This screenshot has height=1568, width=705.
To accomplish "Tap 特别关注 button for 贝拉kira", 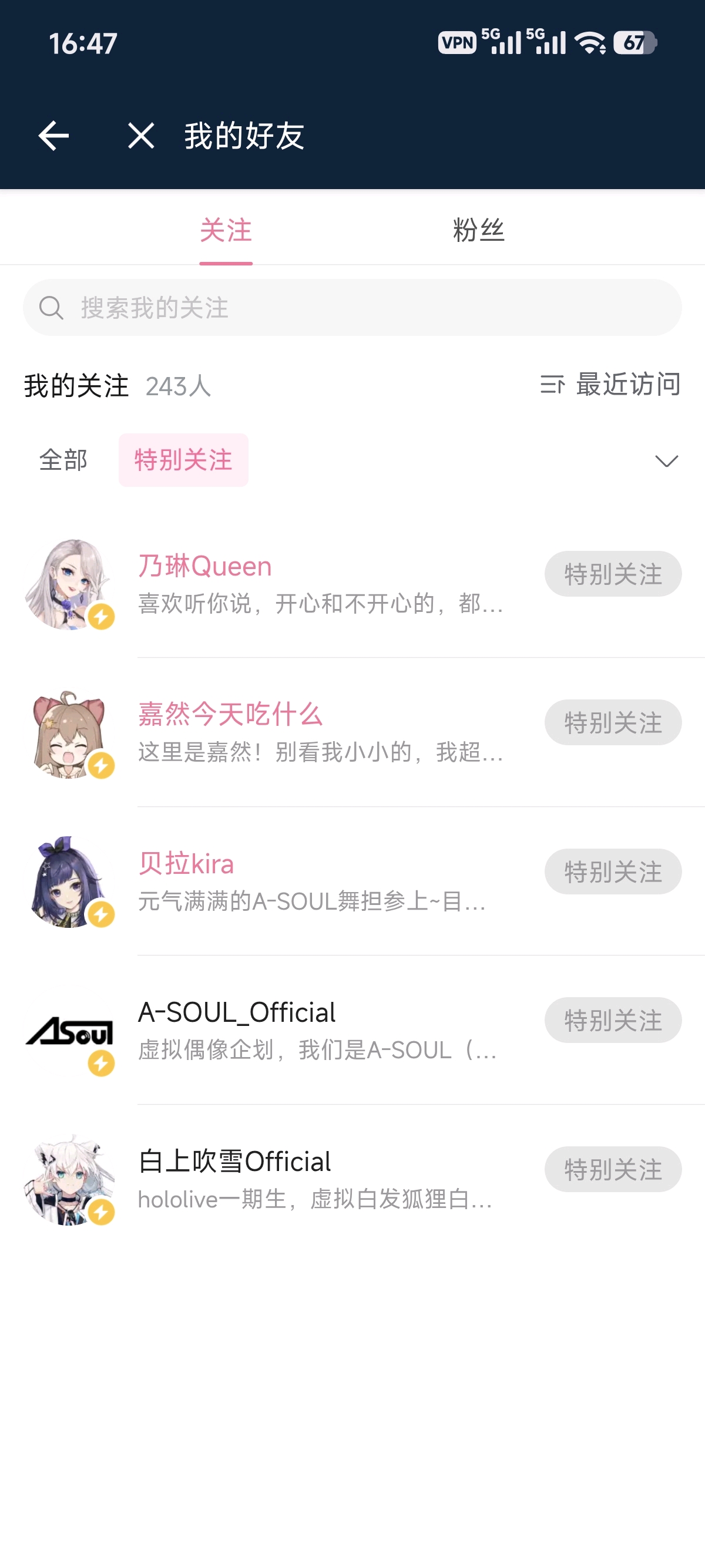I will tap(612, 872).
